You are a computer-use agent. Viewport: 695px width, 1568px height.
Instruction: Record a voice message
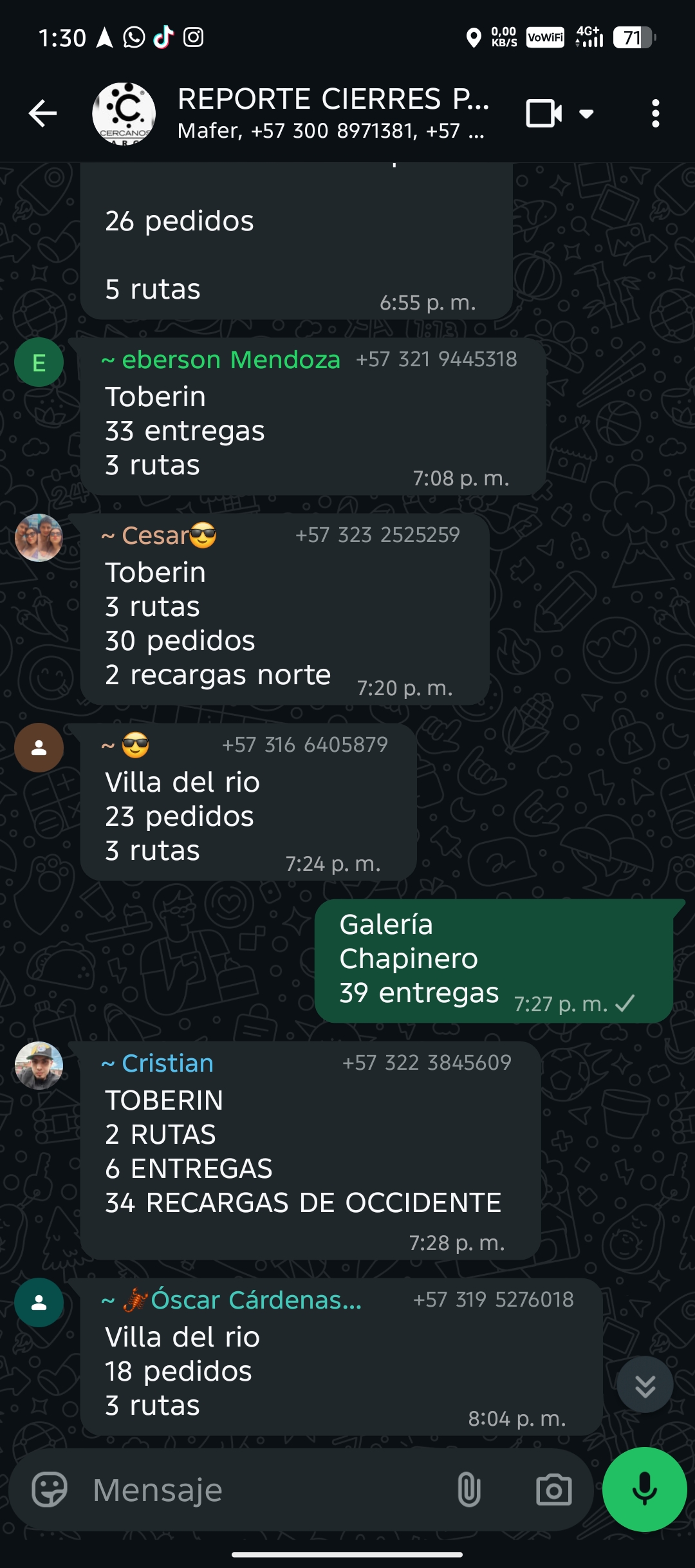[644, 1490]
